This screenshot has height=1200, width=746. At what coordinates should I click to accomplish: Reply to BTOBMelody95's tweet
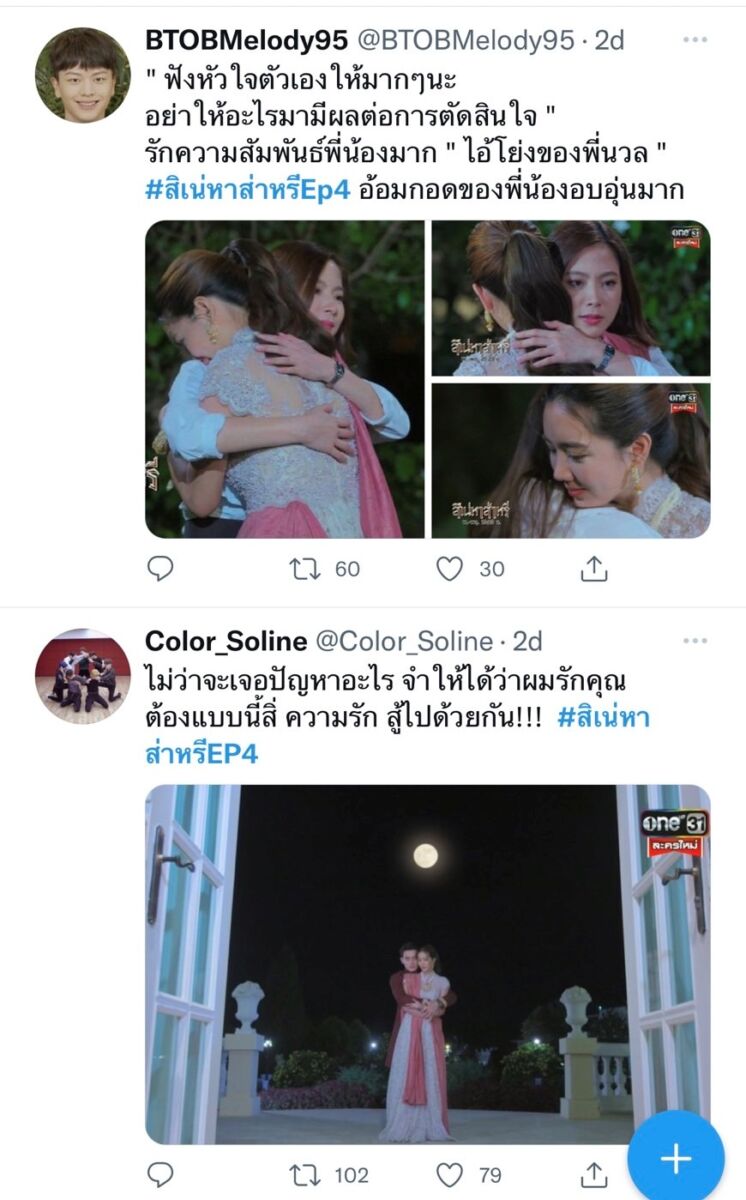pyautogui.click(x=160, y=569)
